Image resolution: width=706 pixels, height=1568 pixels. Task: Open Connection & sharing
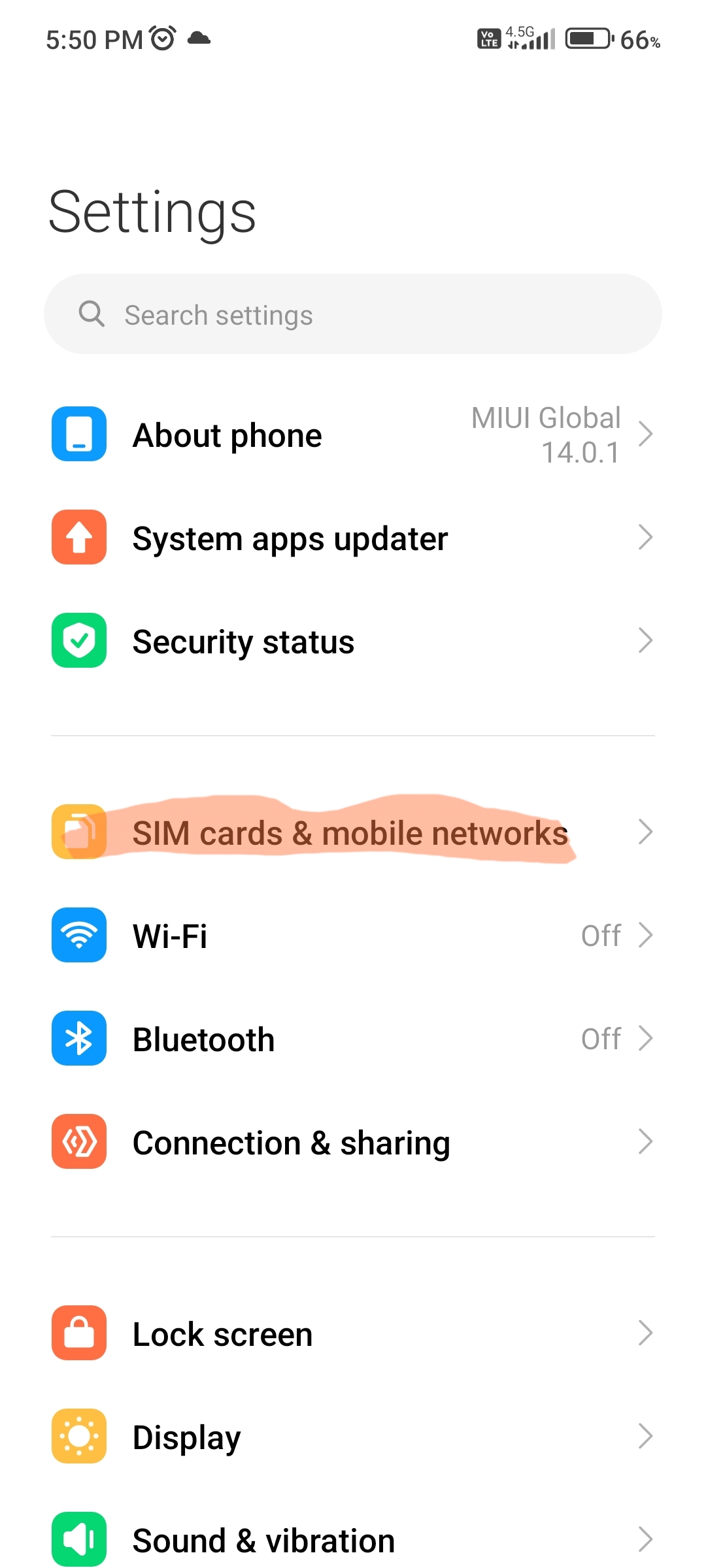tap(353, 1142)
